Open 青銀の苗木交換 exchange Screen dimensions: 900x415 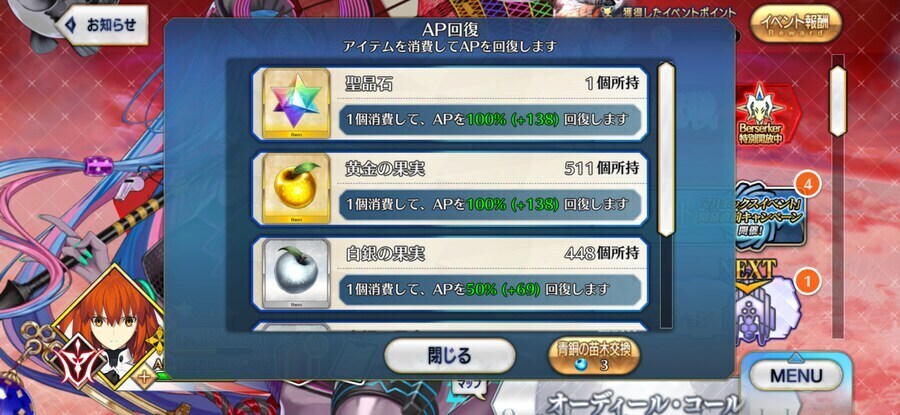595,355
